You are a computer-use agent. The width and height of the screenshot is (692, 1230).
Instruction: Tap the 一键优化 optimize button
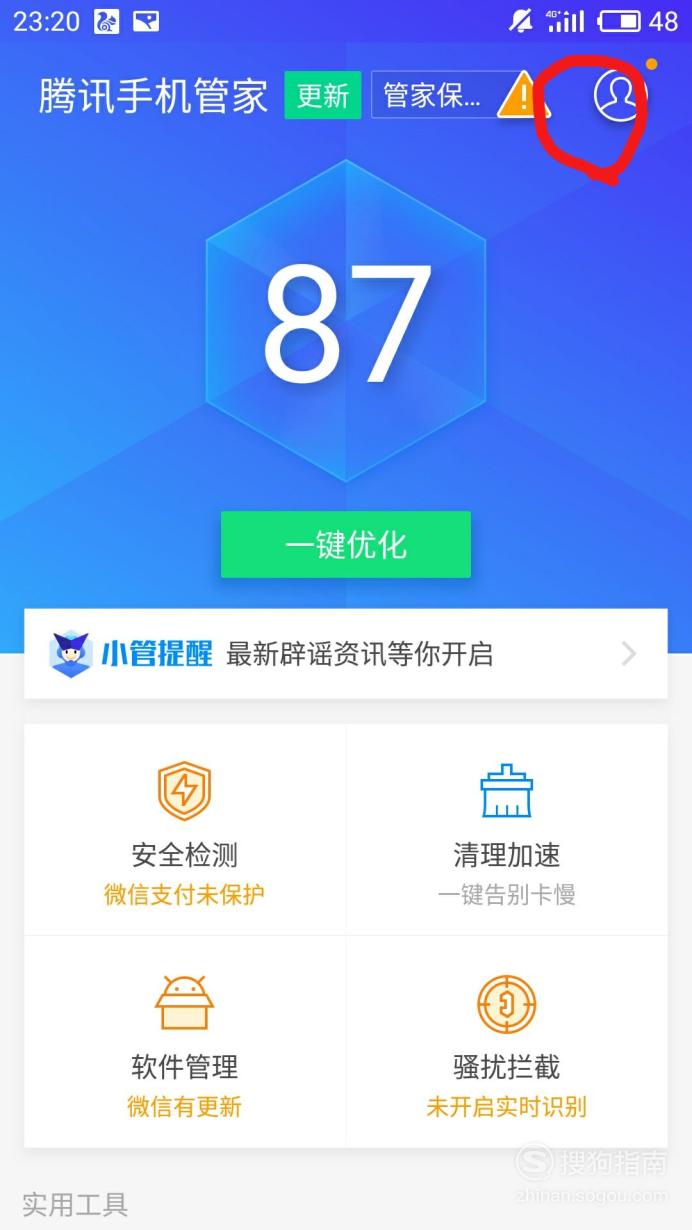coord(346,545)
